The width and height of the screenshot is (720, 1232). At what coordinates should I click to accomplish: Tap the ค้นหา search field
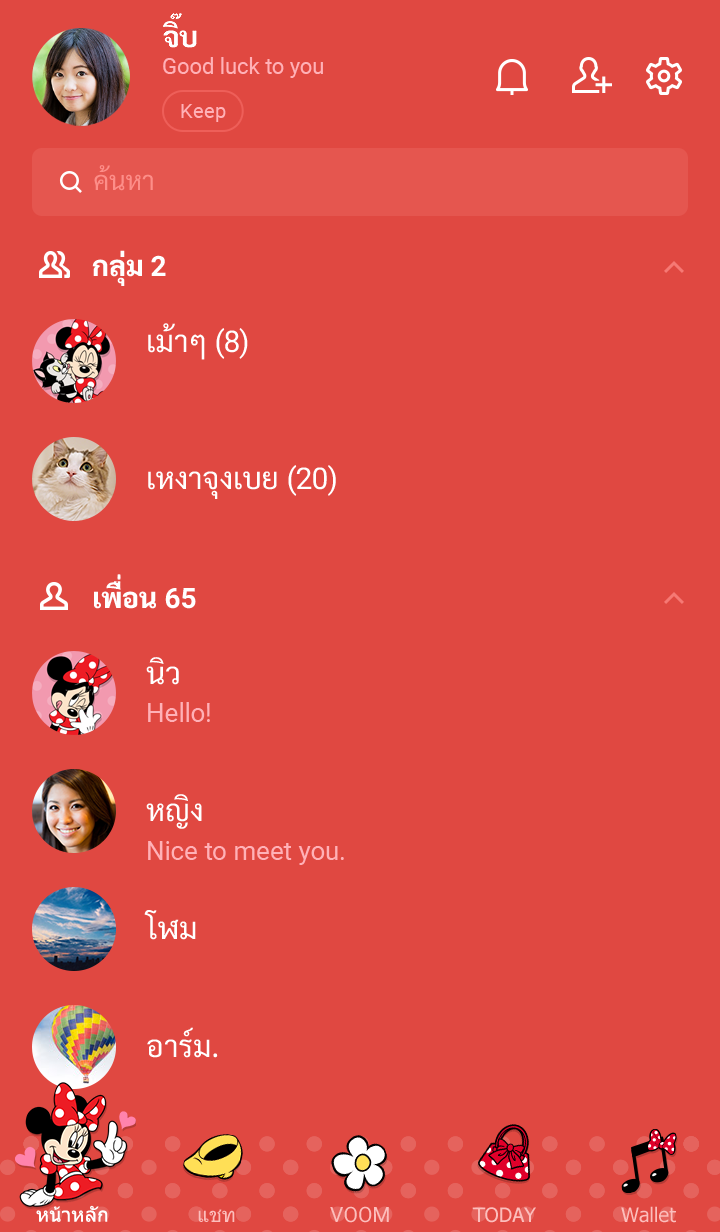point(360,182)
